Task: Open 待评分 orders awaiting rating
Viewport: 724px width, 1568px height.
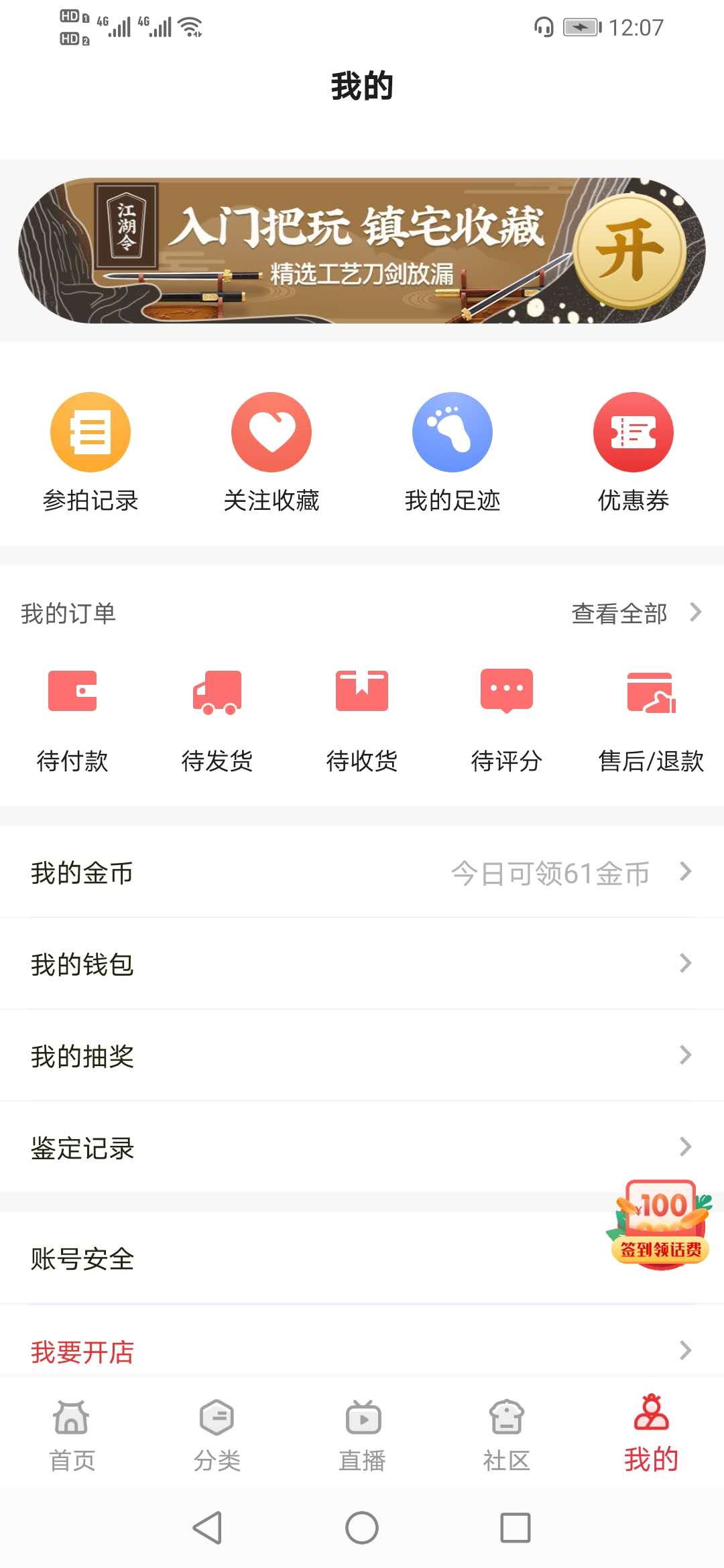Action: 507,721
